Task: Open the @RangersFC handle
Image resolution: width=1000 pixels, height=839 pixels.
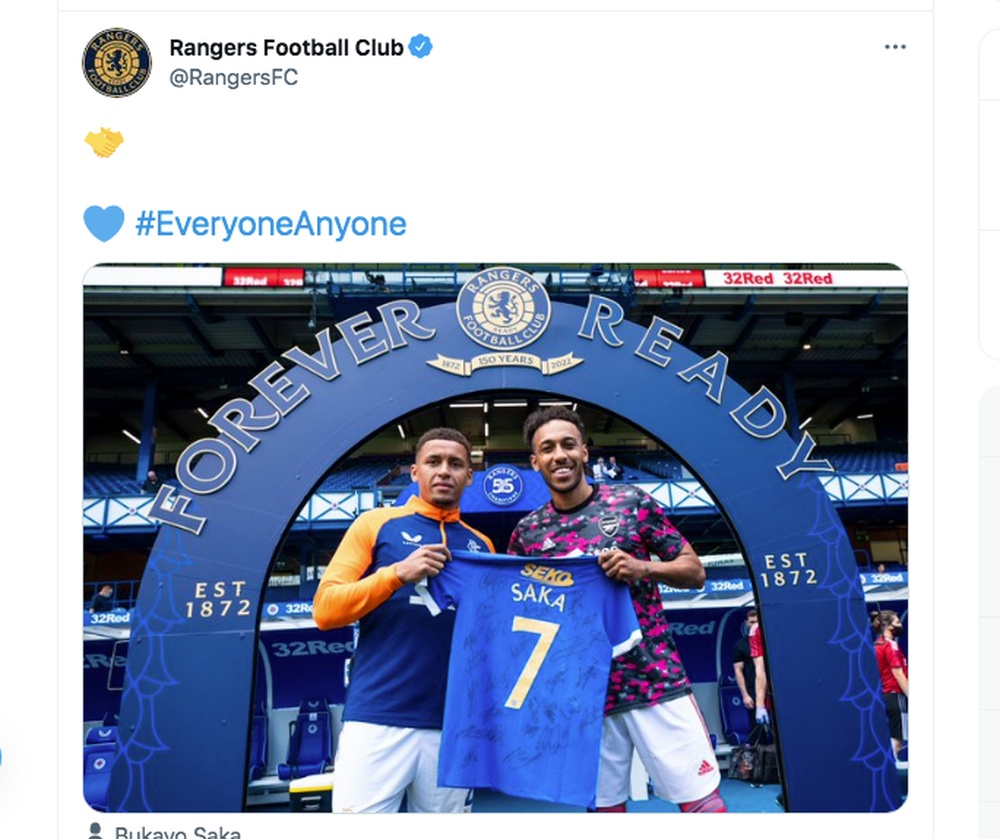Action: pyautogui.click(x=234, y=78)
